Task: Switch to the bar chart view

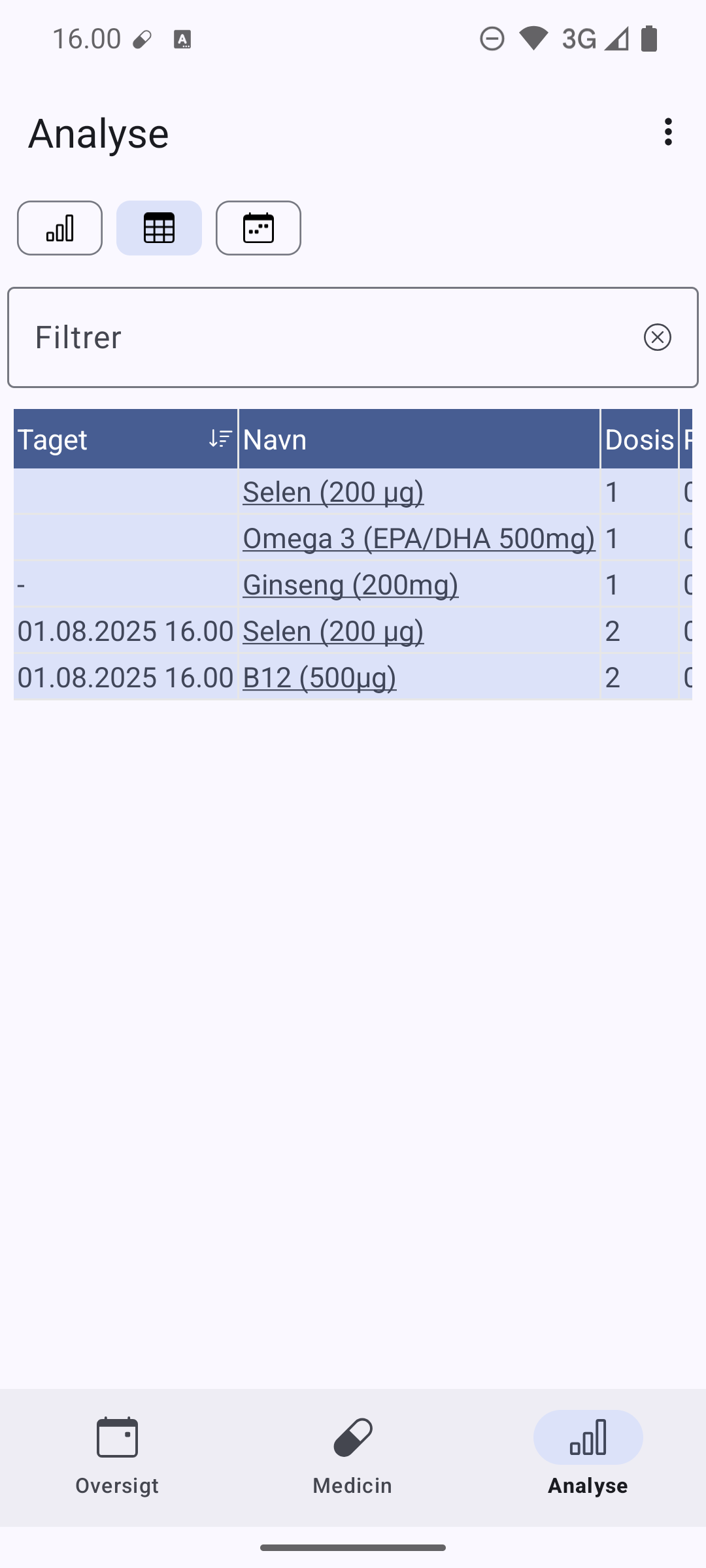Action: tap(59, 228)
